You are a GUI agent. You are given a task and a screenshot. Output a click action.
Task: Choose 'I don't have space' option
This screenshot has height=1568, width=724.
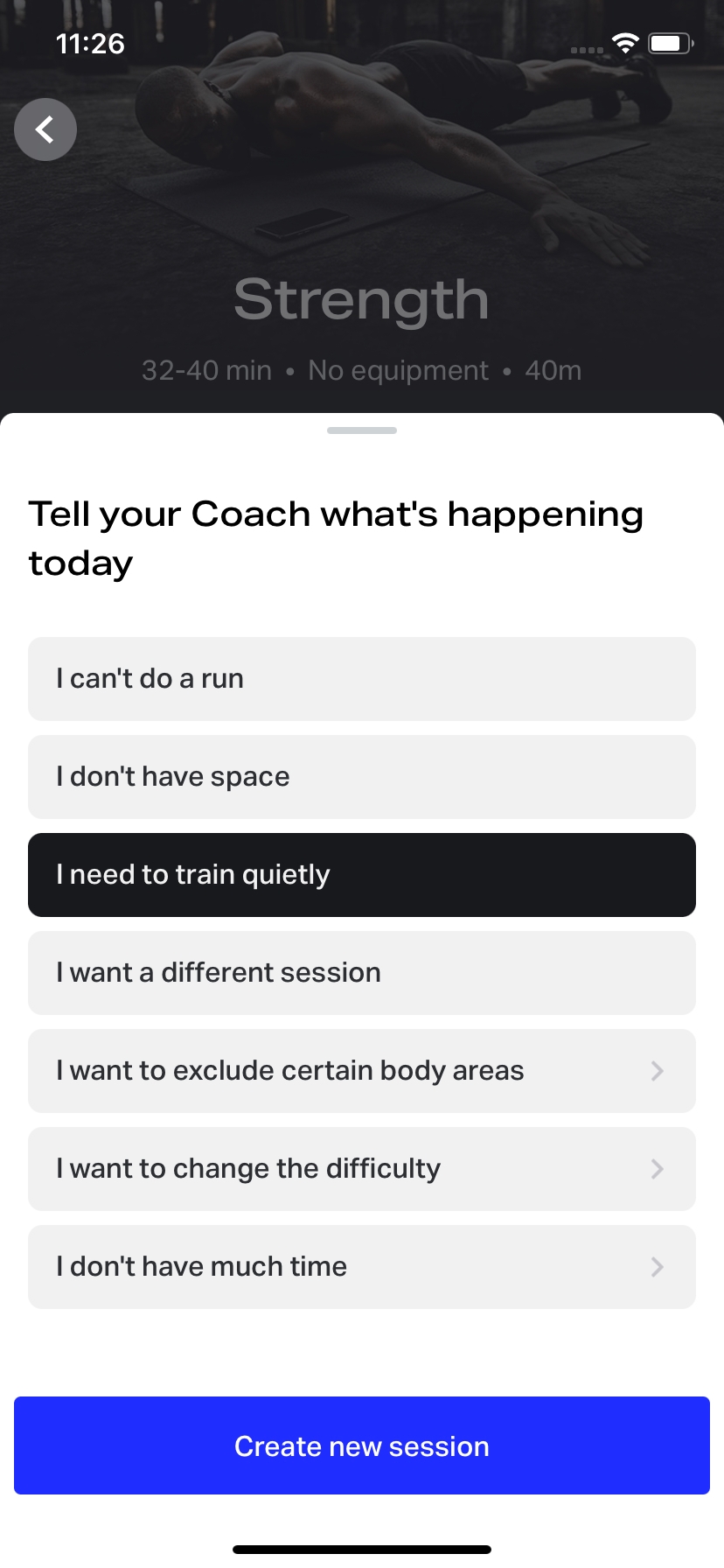tap(361, 777)
